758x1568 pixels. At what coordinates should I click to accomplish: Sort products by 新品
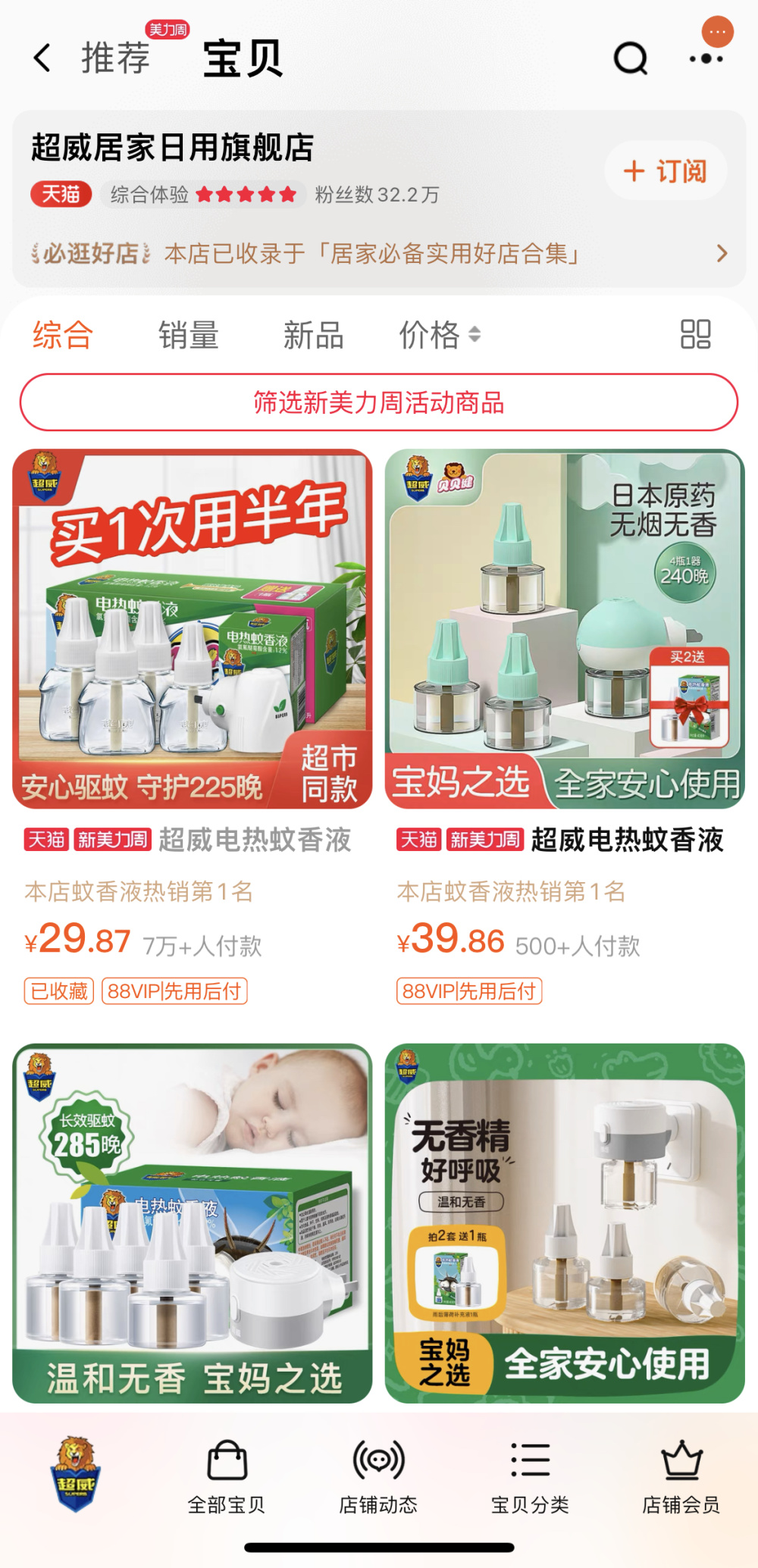click(314, 335)
